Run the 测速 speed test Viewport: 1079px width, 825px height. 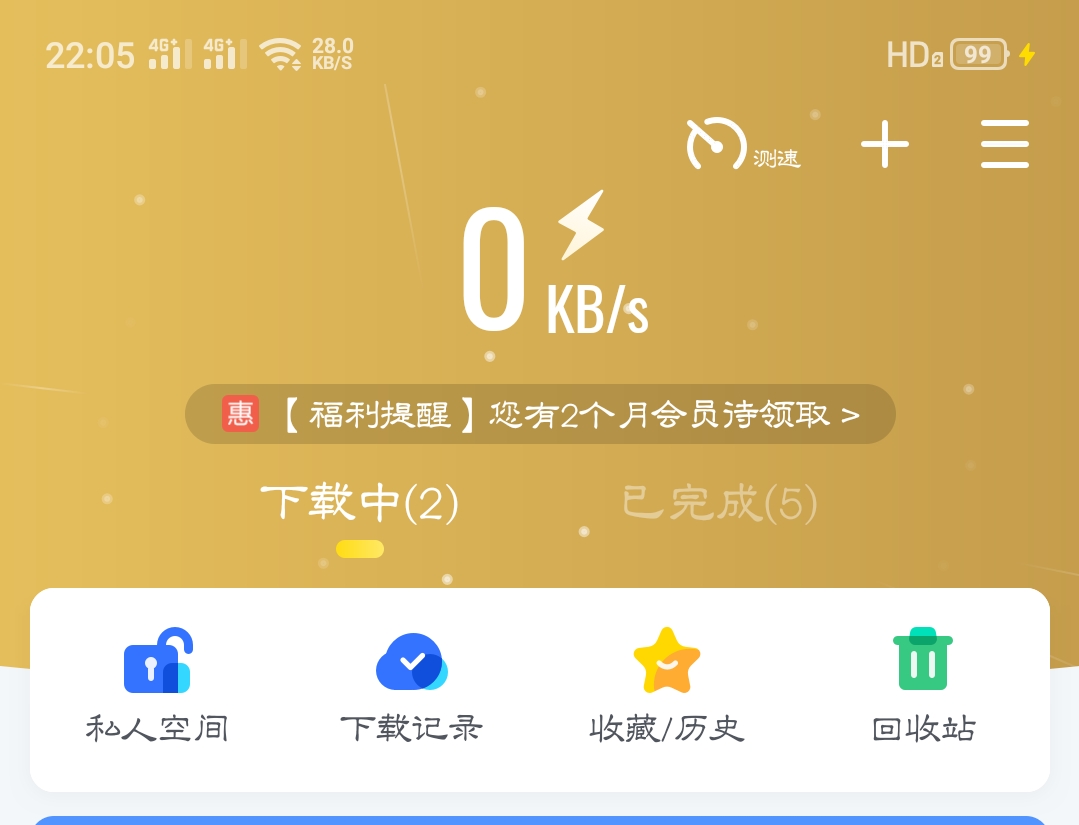point(741,146)
